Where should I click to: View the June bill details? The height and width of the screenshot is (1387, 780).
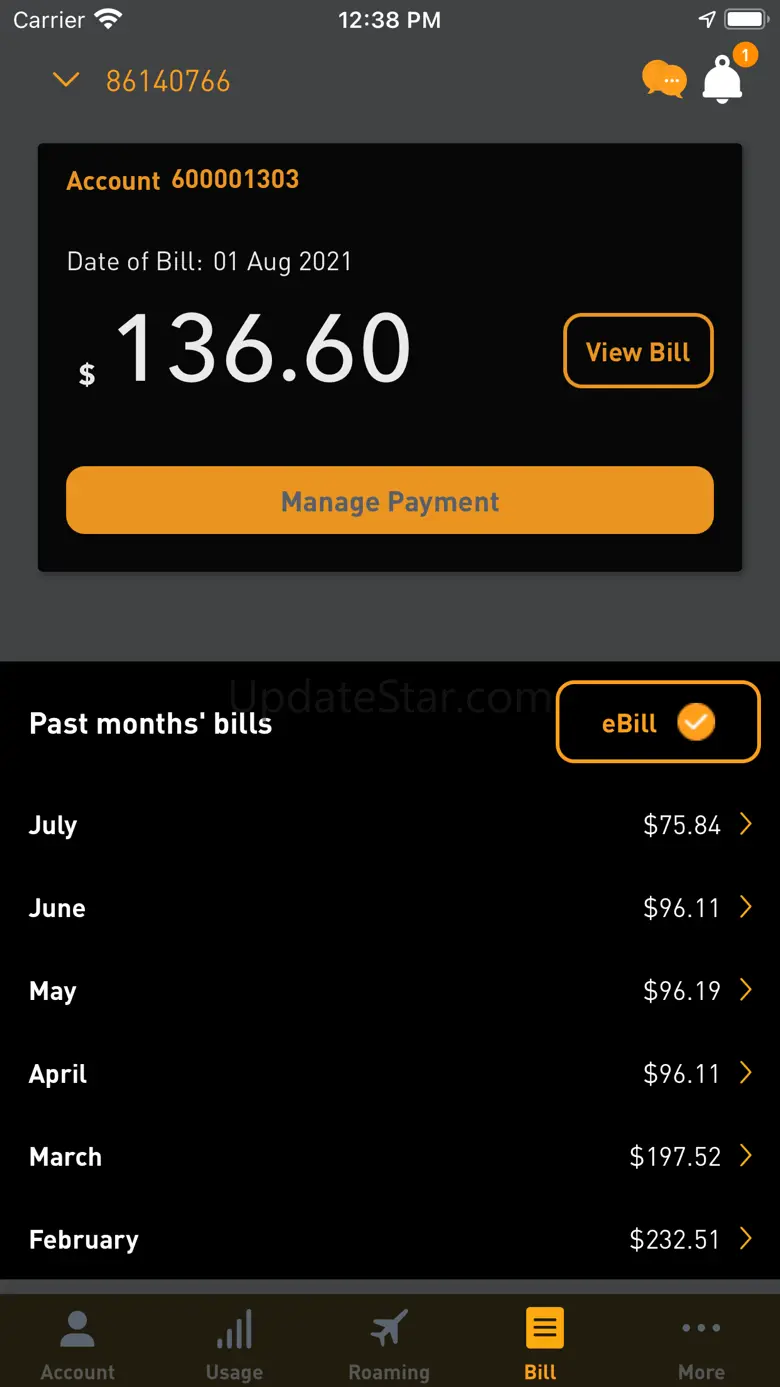coord(390,908)
